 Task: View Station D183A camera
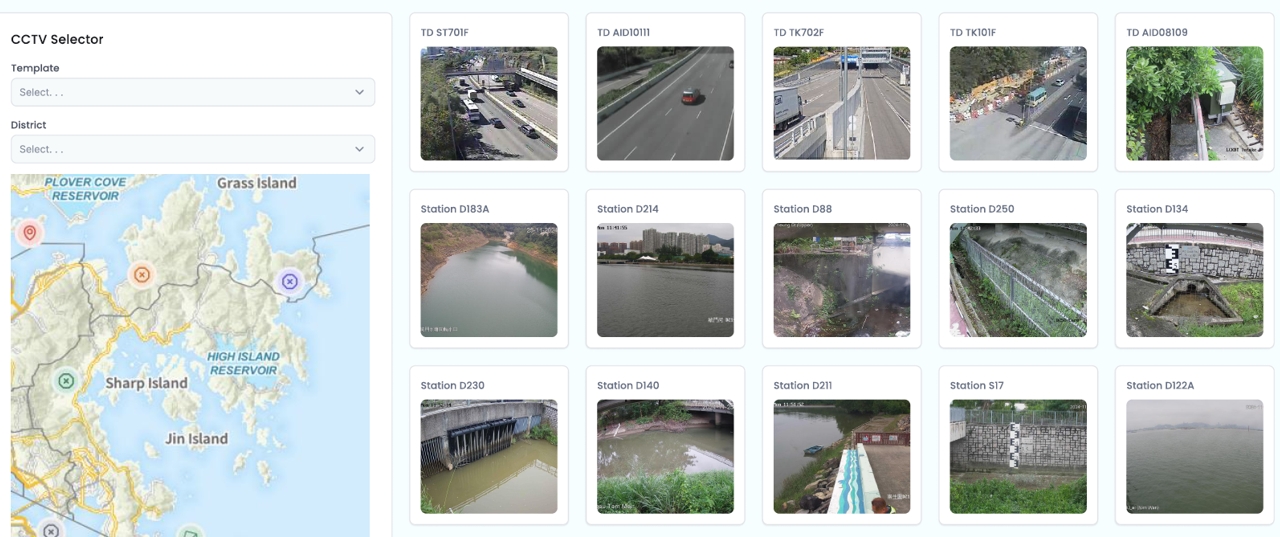click(488, 280)
